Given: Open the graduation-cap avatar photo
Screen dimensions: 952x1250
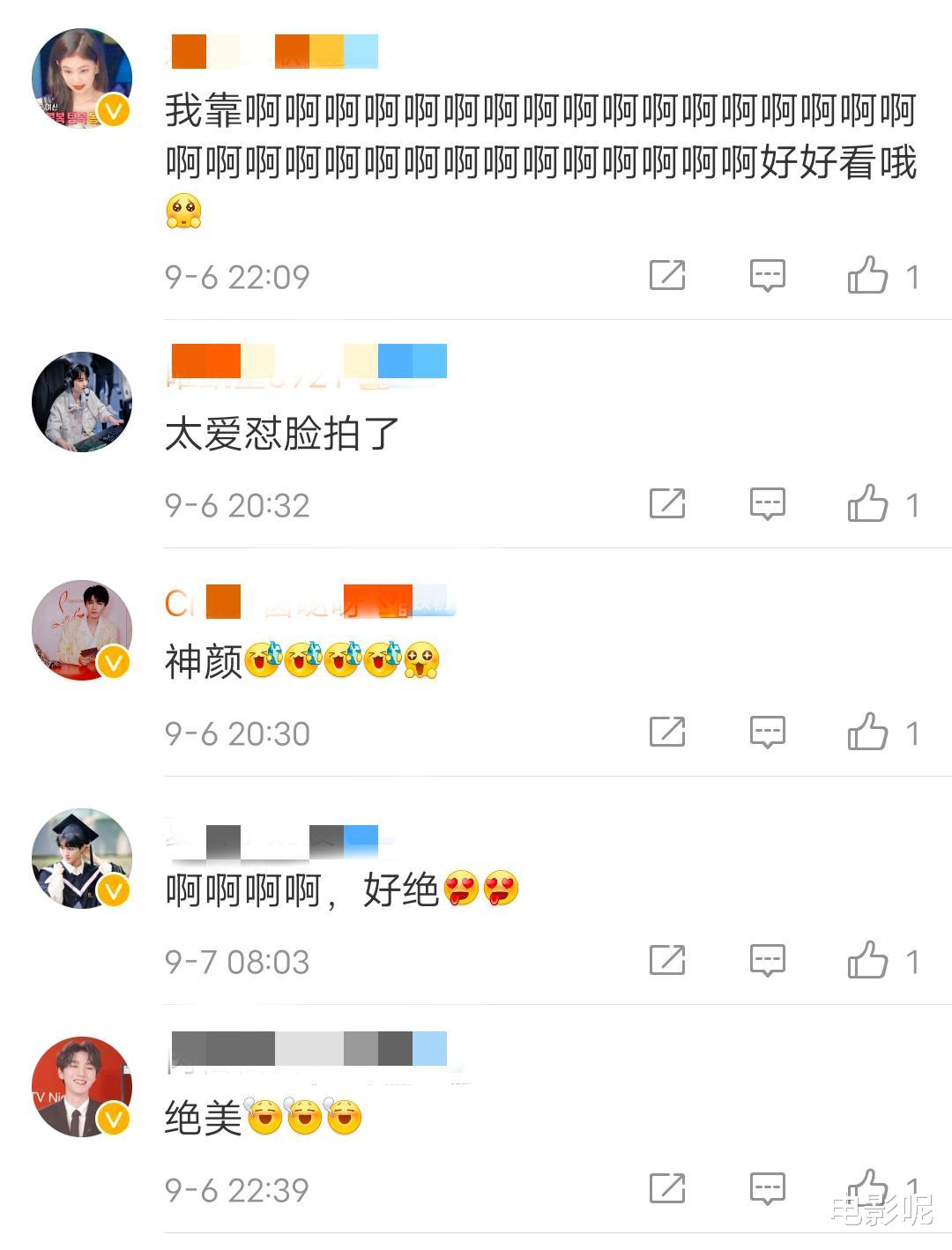Looking at the screenshot, I should click(x=81, y=859).
